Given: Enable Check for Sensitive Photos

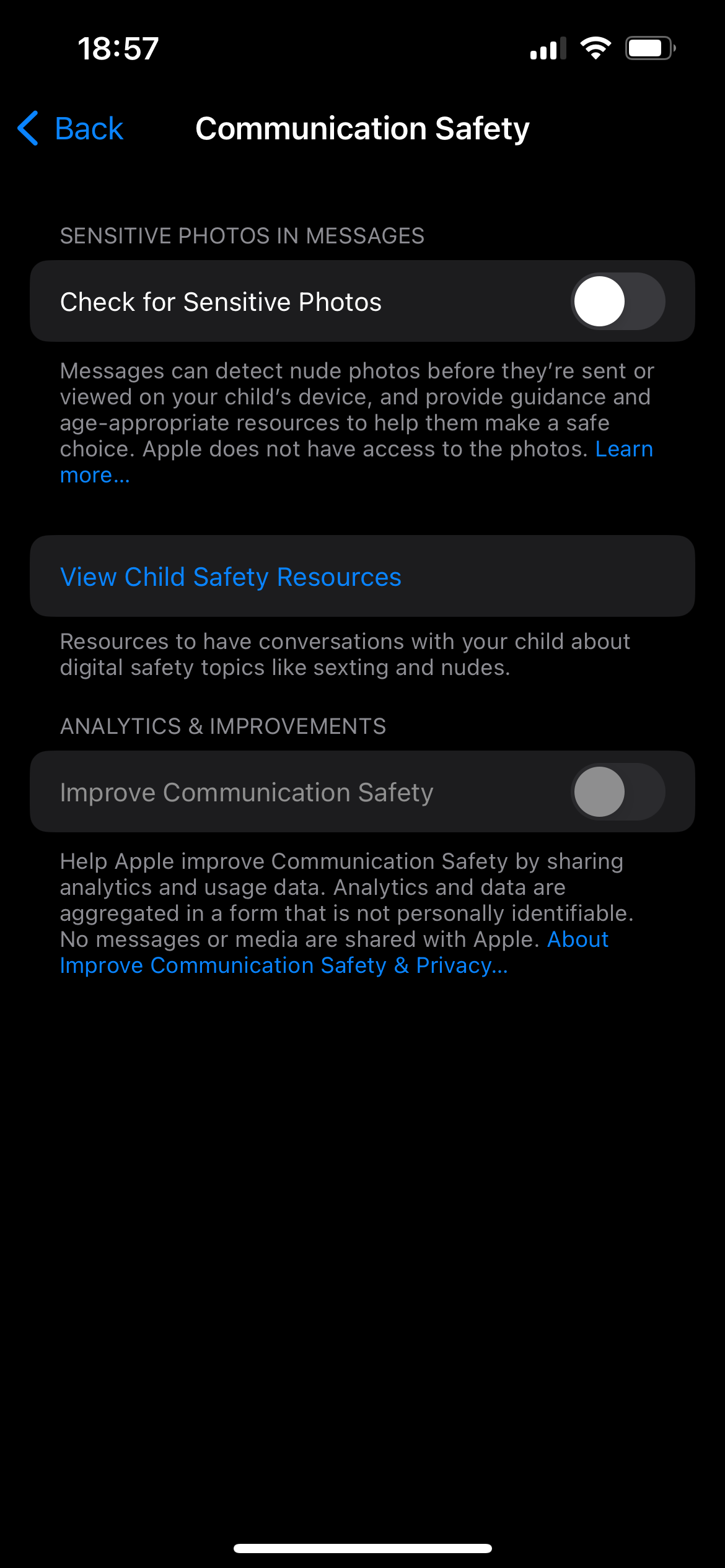Looking at the screenshot, I should coord(617,302).
